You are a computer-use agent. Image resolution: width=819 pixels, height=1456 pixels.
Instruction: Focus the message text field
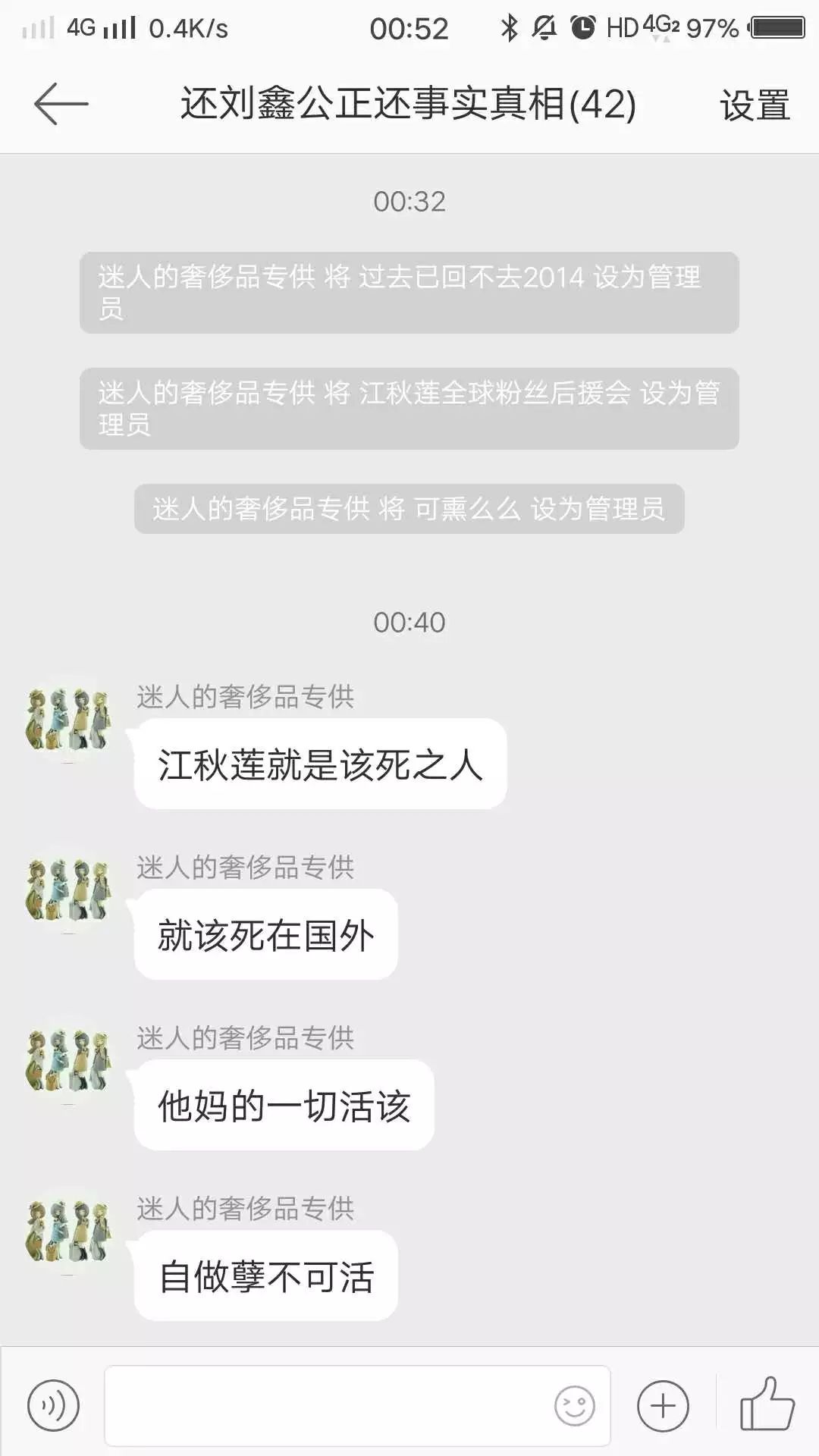coord(326,1406)
